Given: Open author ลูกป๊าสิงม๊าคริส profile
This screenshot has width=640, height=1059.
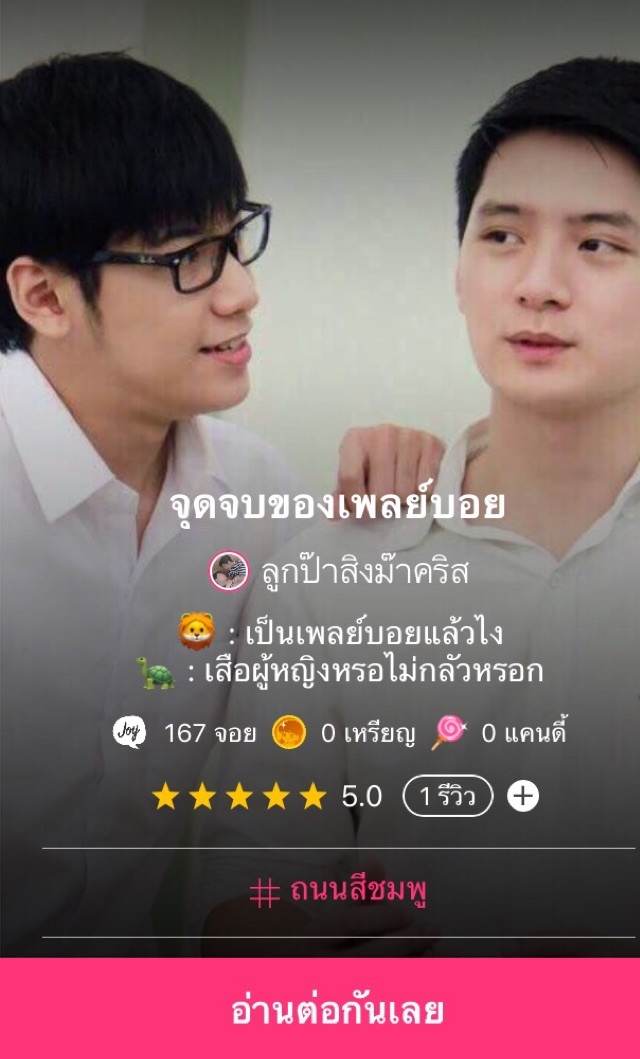Looking at the screenshot, I should click(x=340, y=572).
